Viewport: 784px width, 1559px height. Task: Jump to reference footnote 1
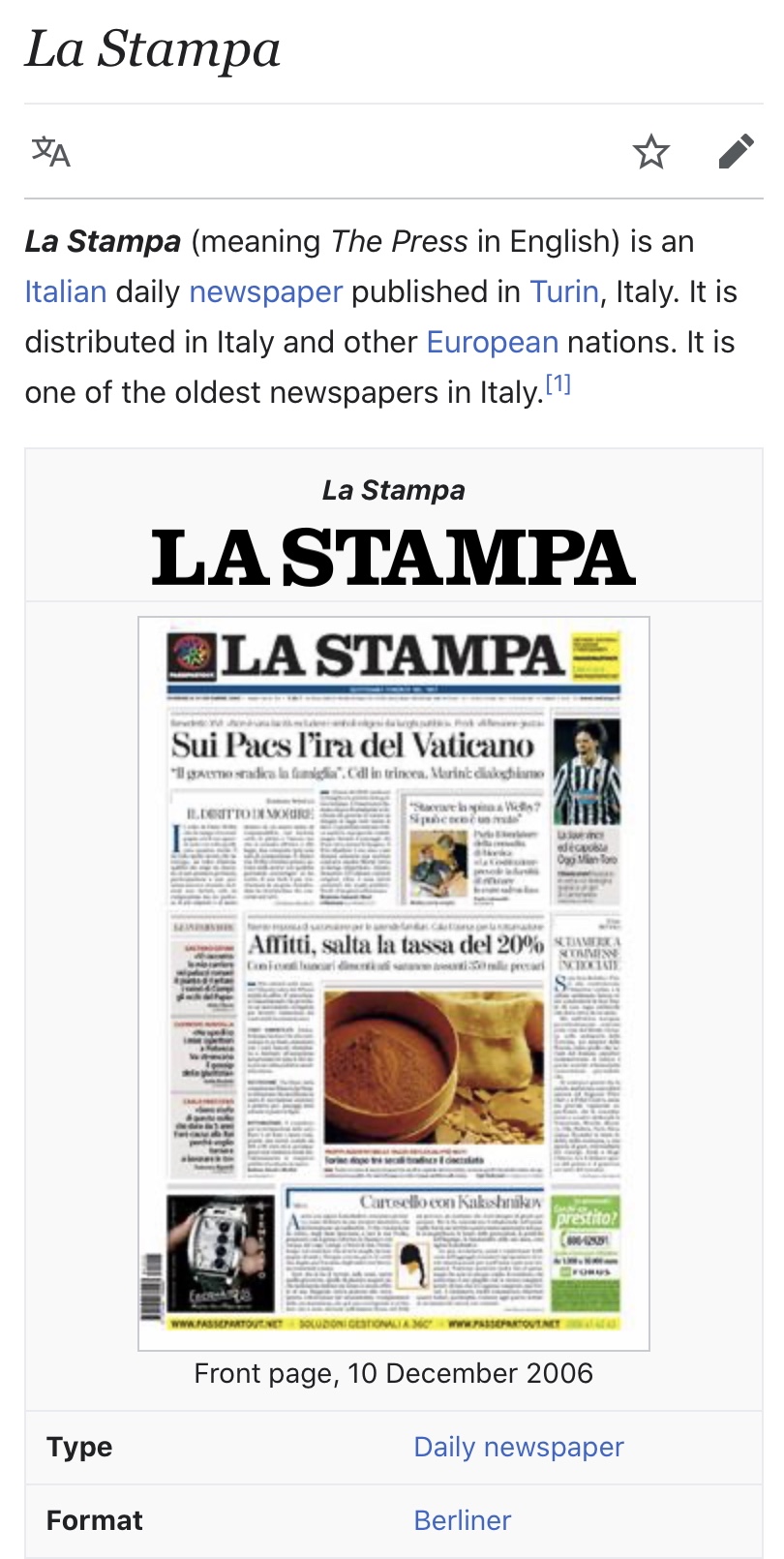(558, 384)
